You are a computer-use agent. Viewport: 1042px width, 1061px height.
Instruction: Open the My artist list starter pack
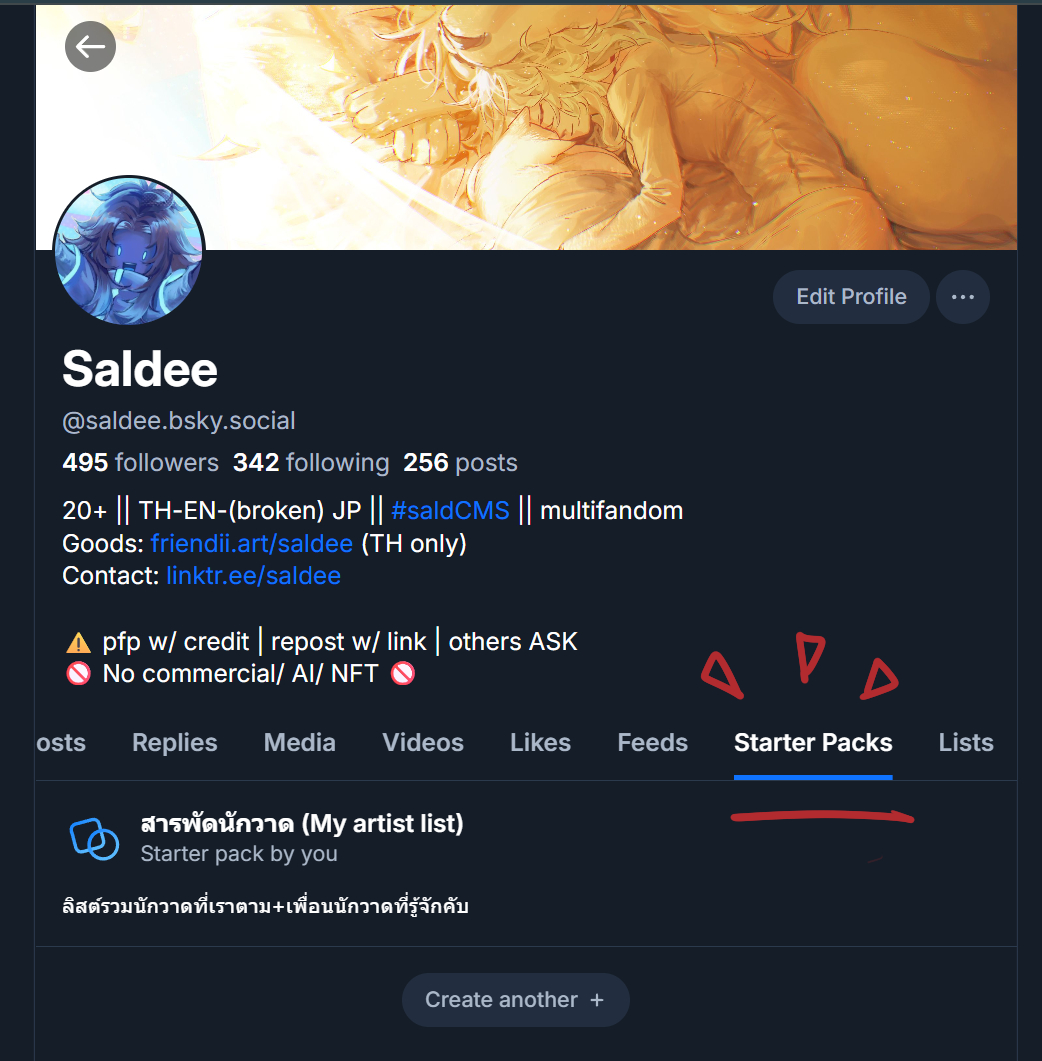[x=302, y=825]
